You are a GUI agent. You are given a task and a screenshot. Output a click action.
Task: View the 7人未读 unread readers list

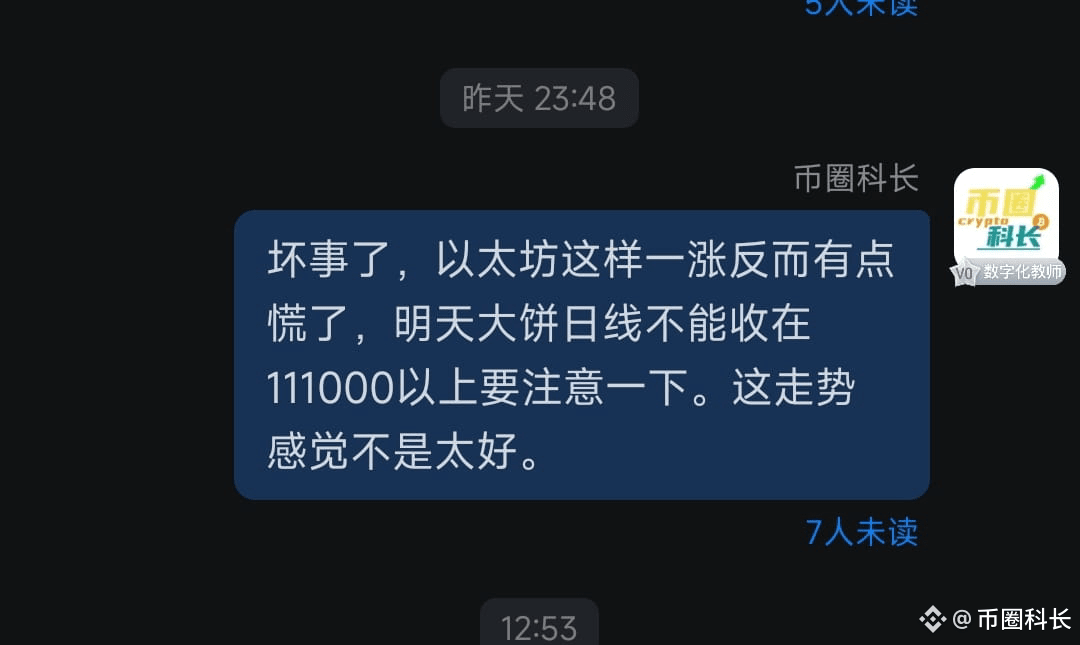coord(861,532)
